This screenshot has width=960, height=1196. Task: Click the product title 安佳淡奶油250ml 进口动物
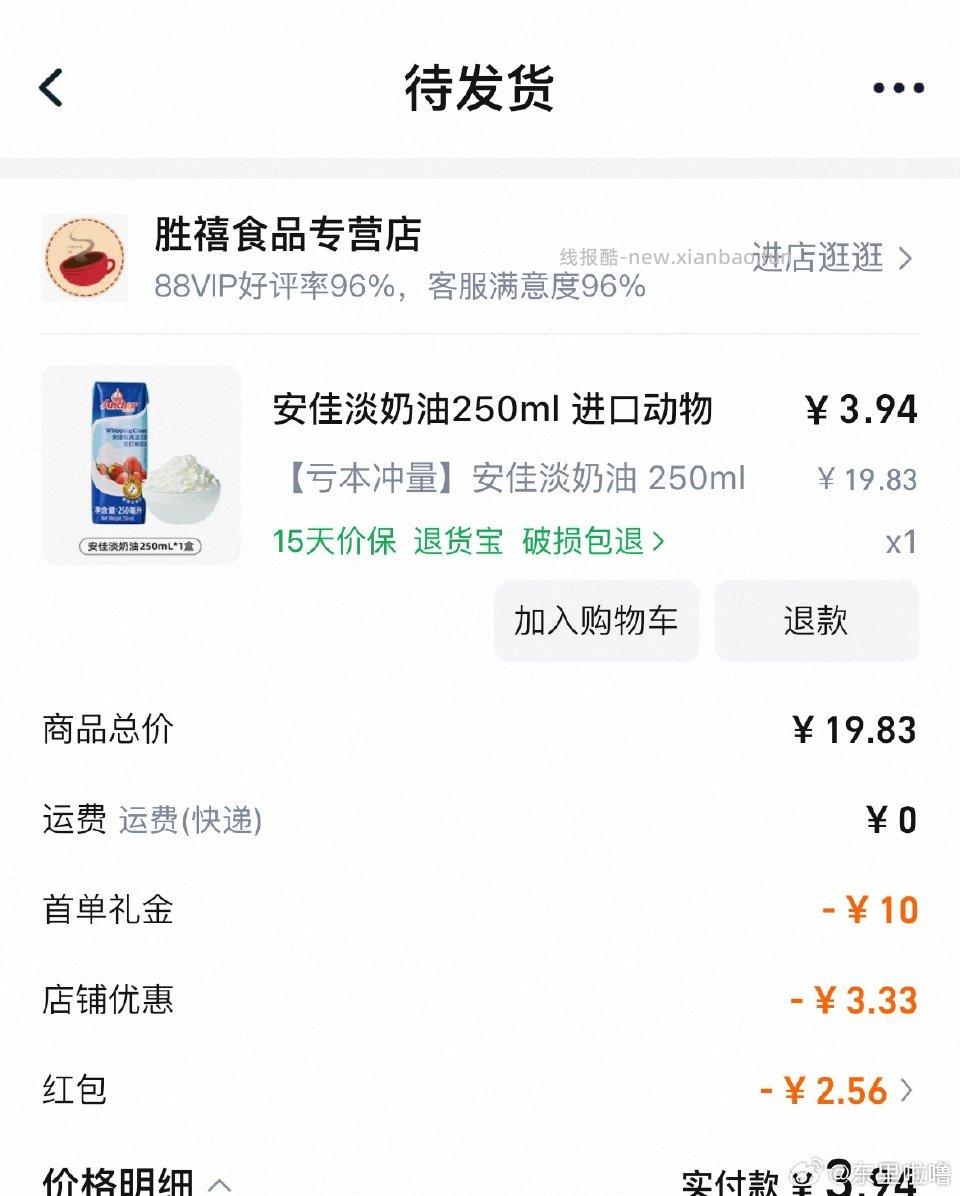click(x=494, y=409)
